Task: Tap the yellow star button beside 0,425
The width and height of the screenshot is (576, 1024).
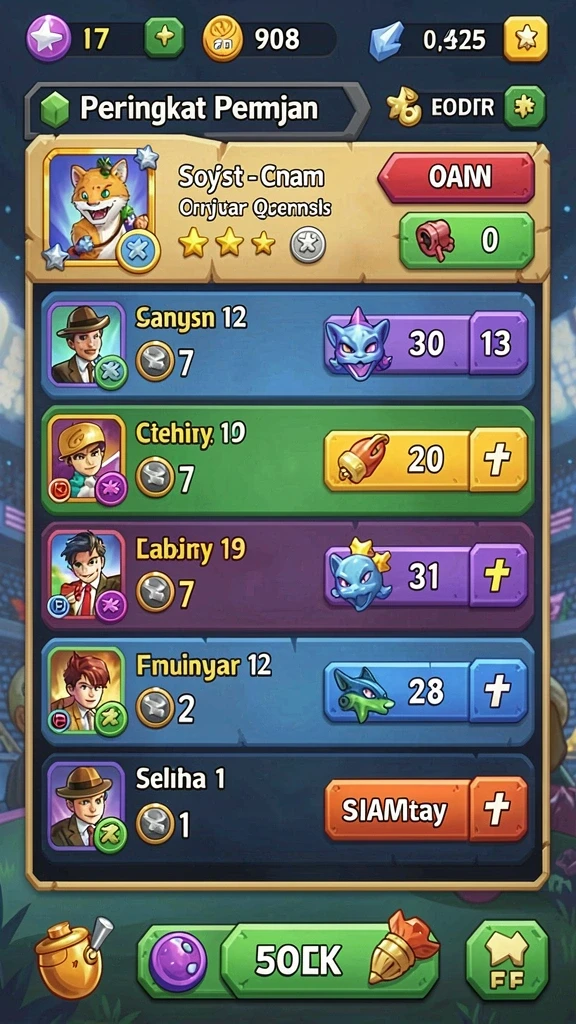Action: [x=526, y=39]
